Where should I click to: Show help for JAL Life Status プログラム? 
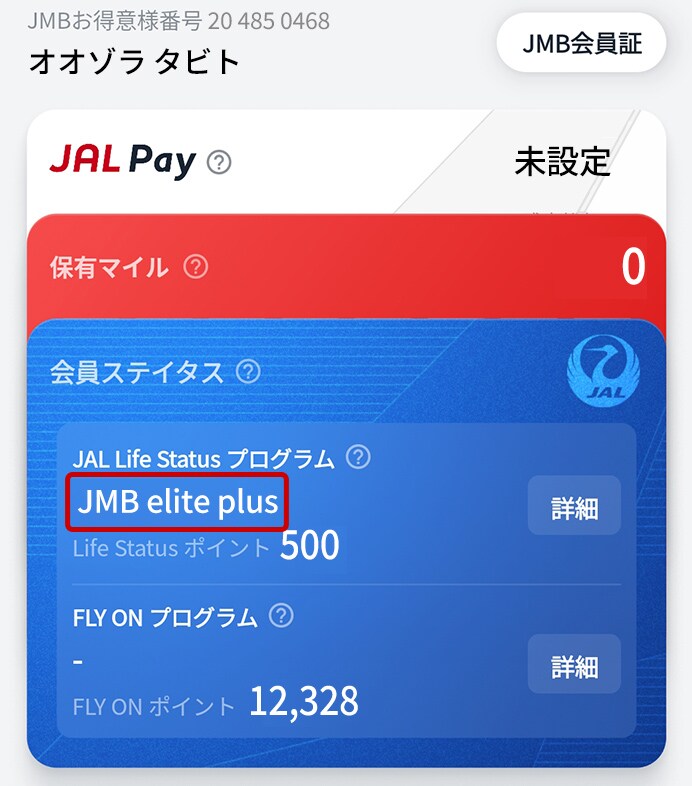click(357, 457)
